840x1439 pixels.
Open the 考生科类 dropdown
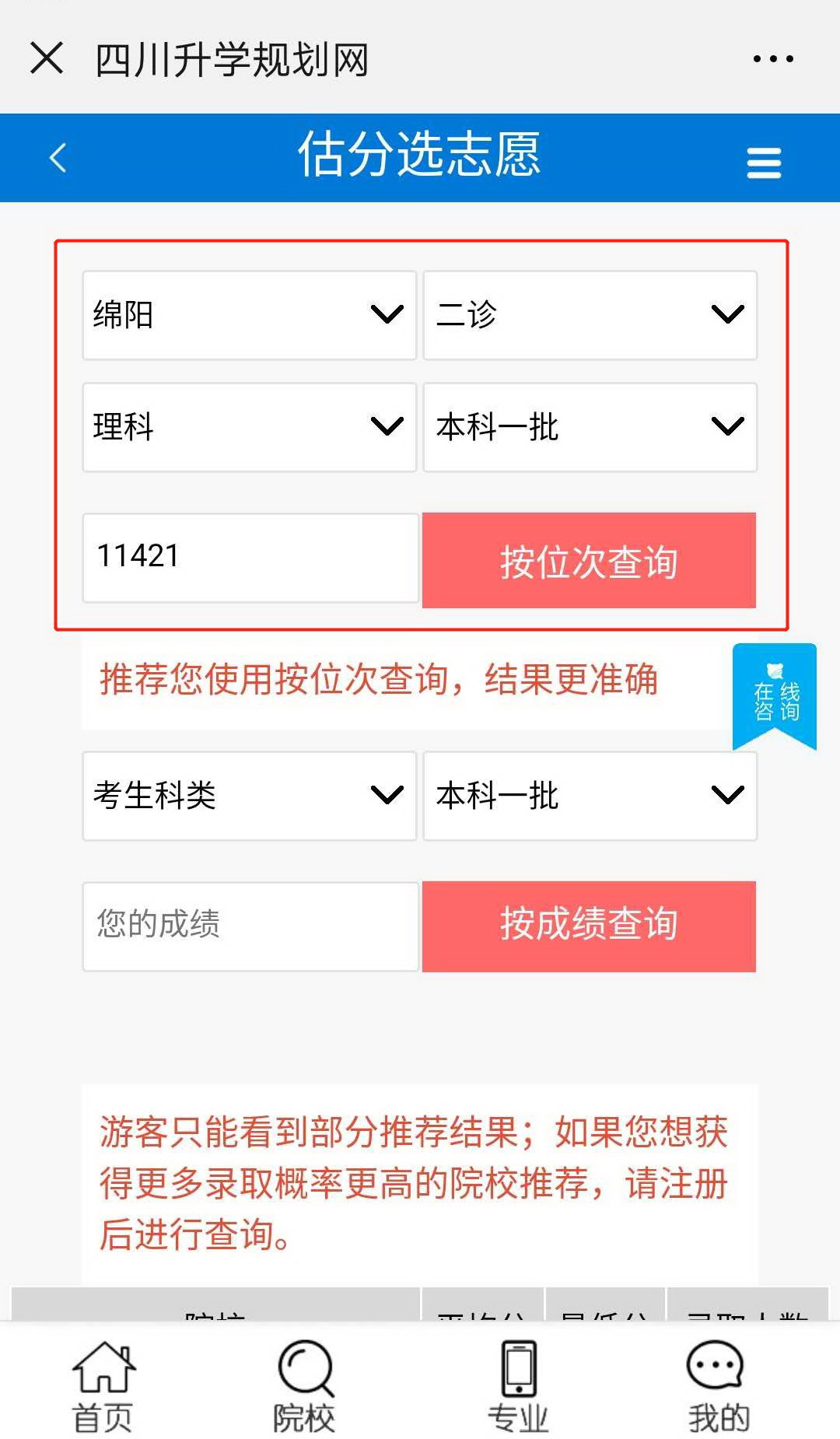pos(249,795)
